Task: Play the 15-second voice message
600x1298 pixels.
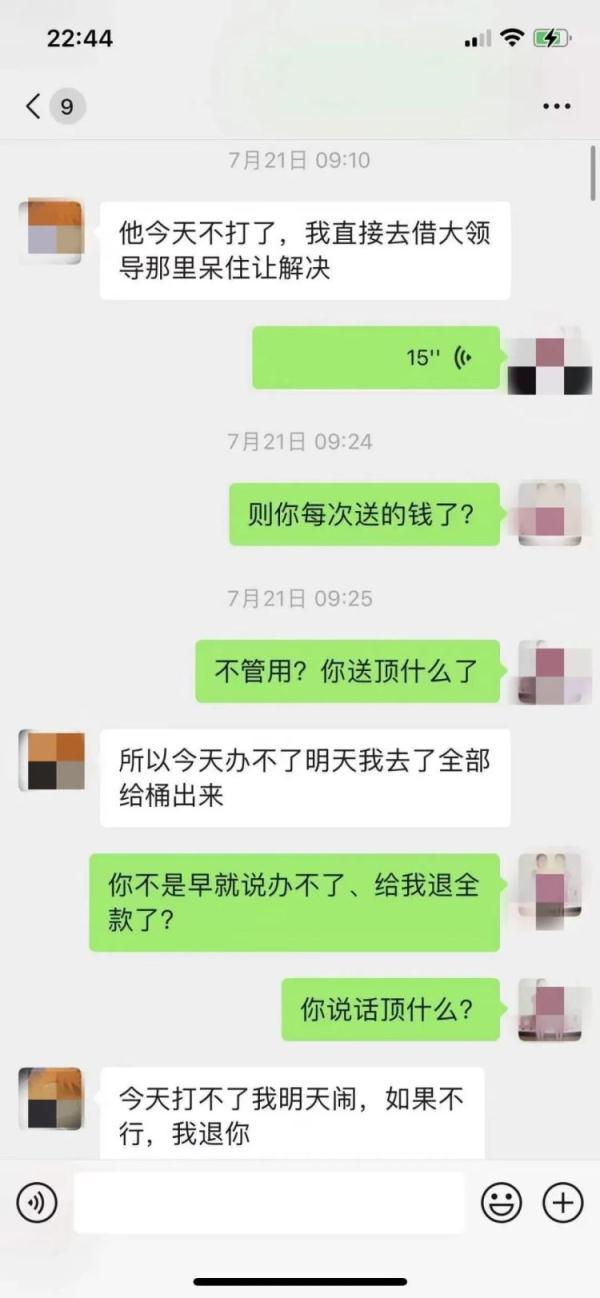Action: pos(376,358)
